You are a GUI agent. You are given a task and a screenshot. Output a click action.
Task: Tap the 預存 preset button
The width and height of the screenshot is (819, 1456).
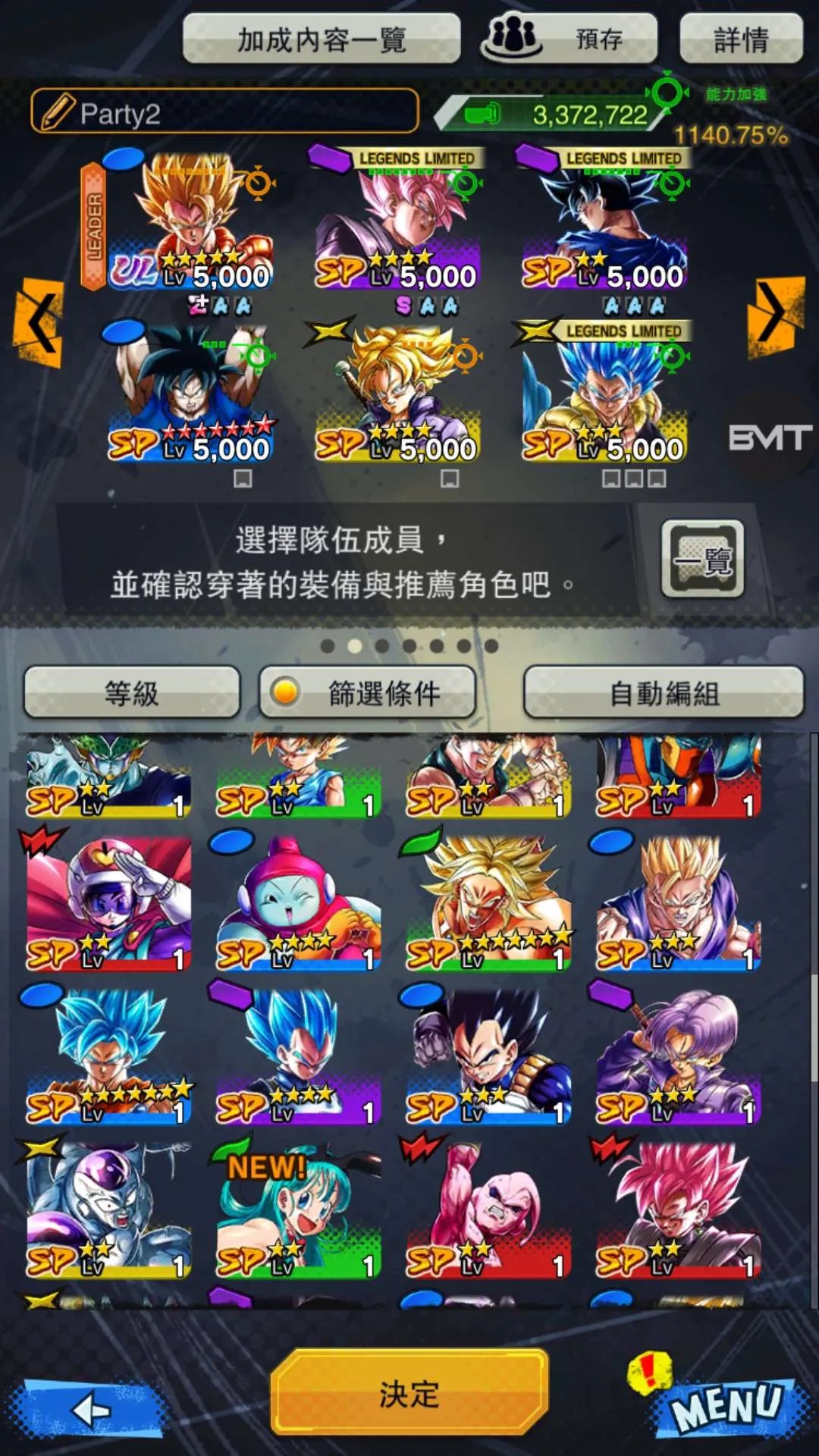[x=570, y=38]
